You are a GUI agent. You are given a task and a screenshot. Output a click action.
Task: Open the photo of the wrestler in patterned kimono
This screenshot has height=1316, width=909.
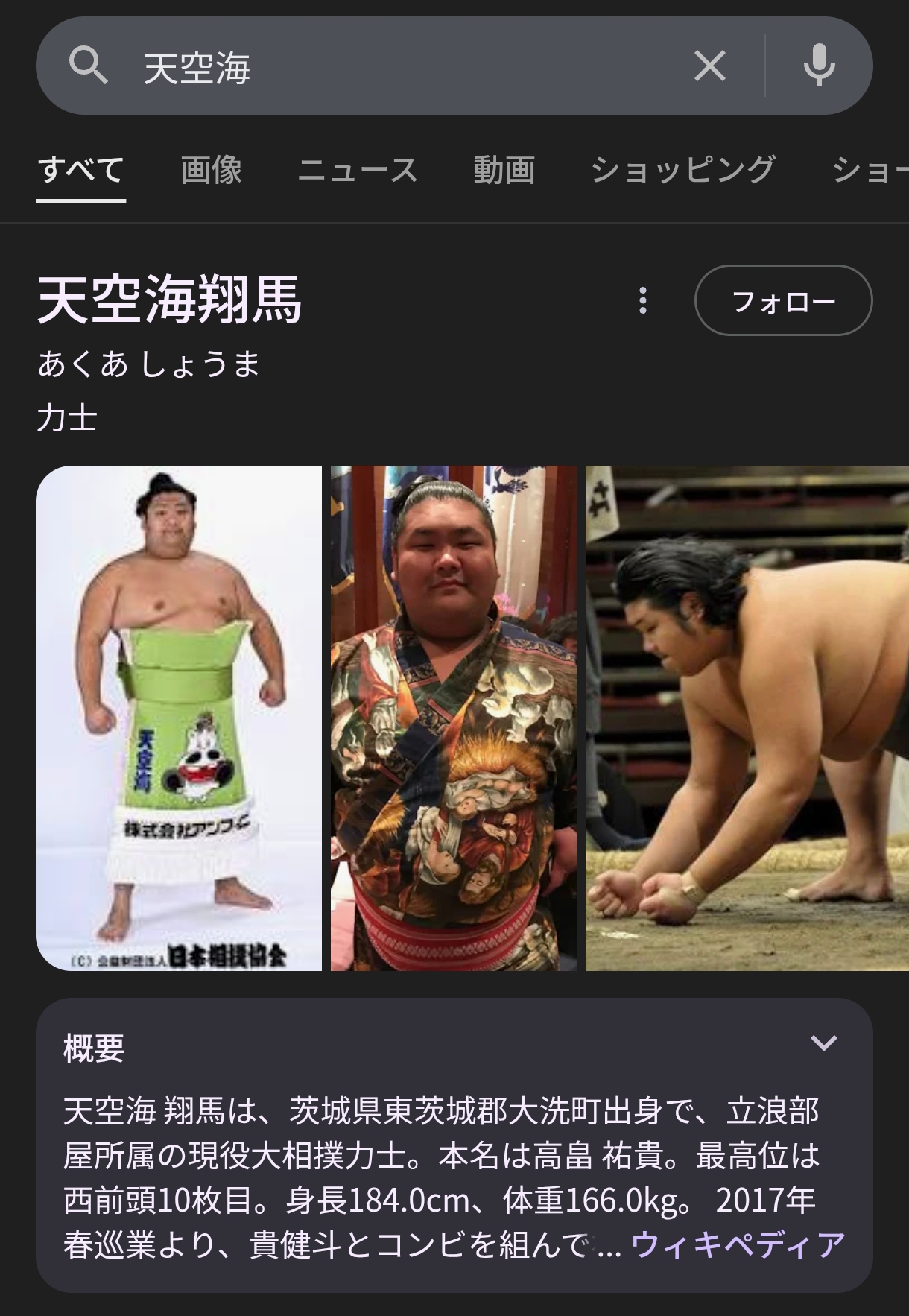453,718
